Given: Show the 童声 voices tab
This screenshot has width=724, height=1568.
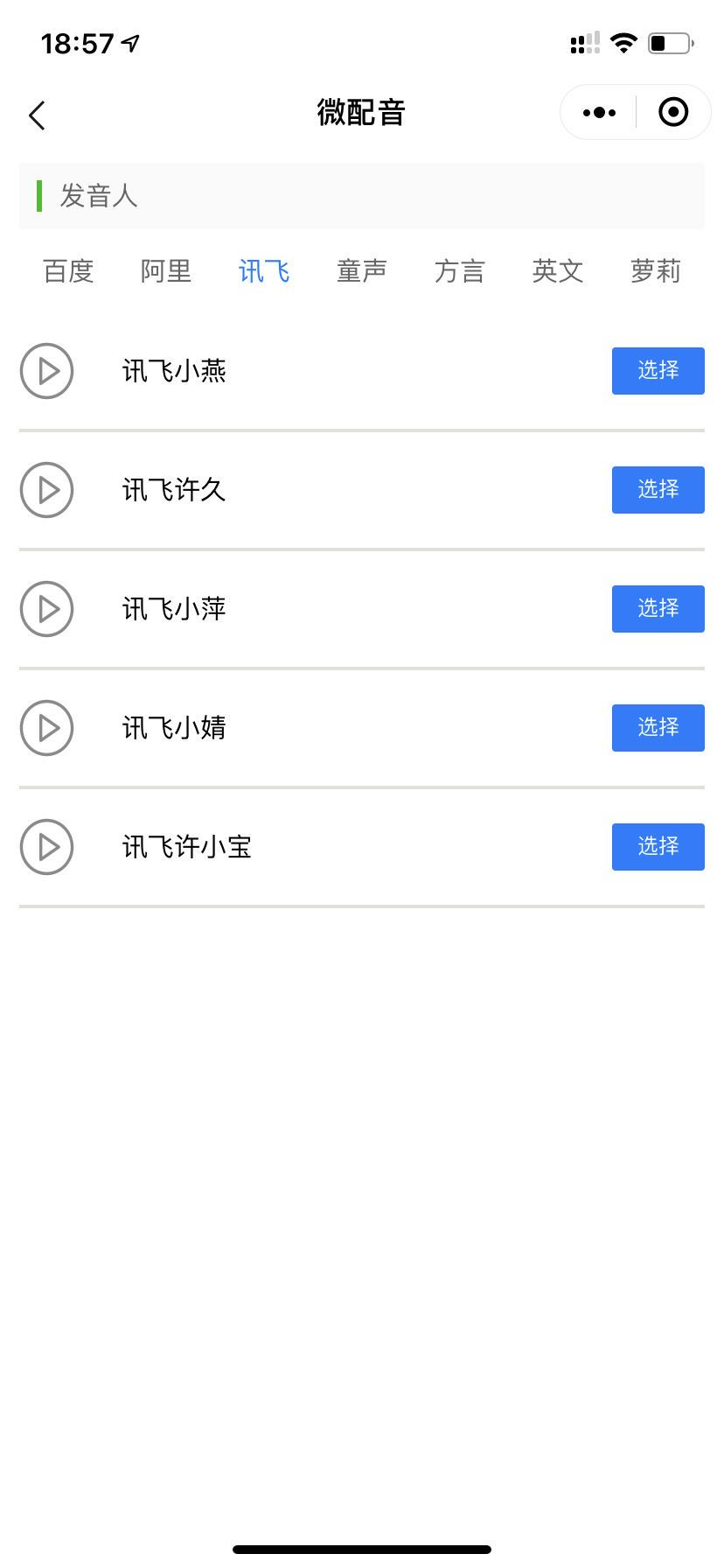Looking at the screenshot, I should (x=362, y=271).
